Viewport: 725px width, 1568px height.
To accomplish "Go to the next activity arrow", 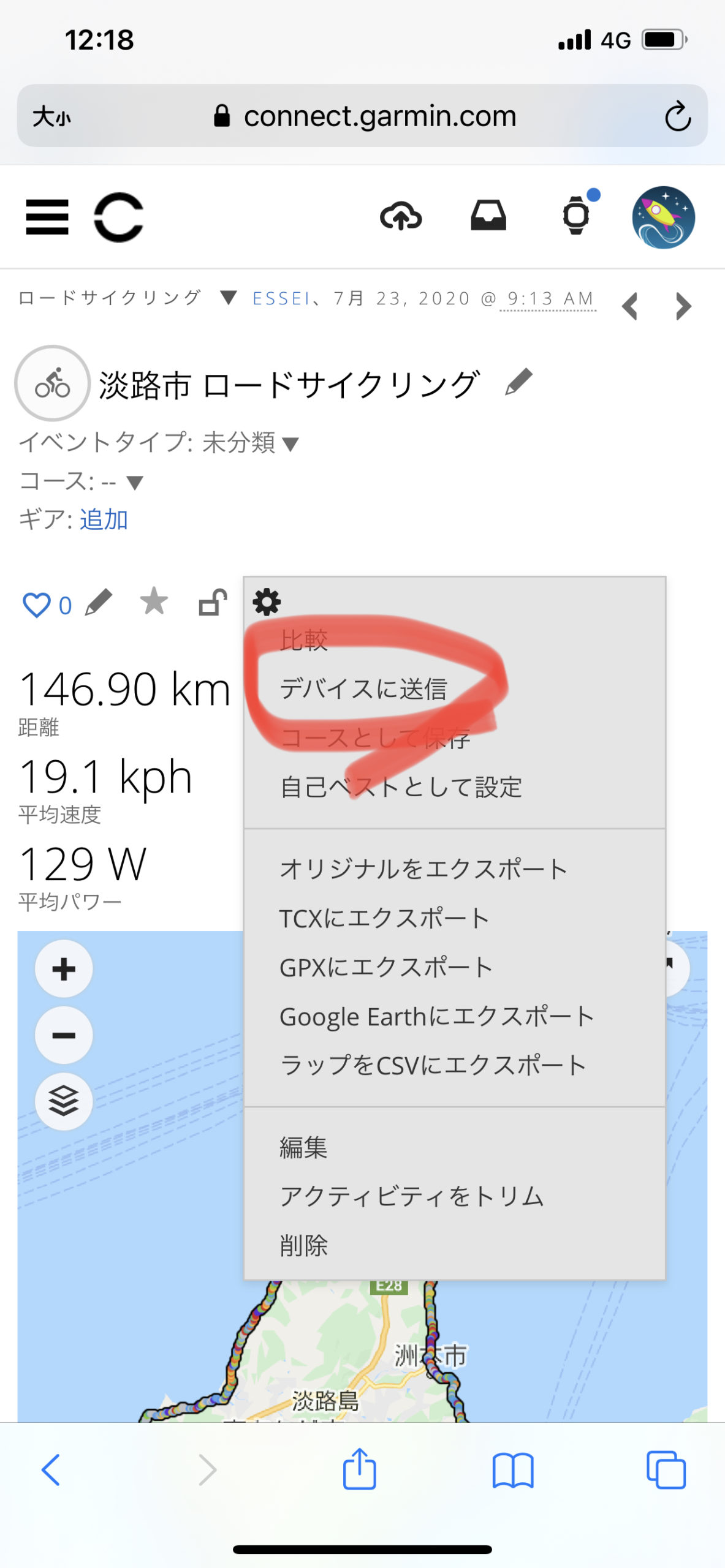I will point(683,306).
